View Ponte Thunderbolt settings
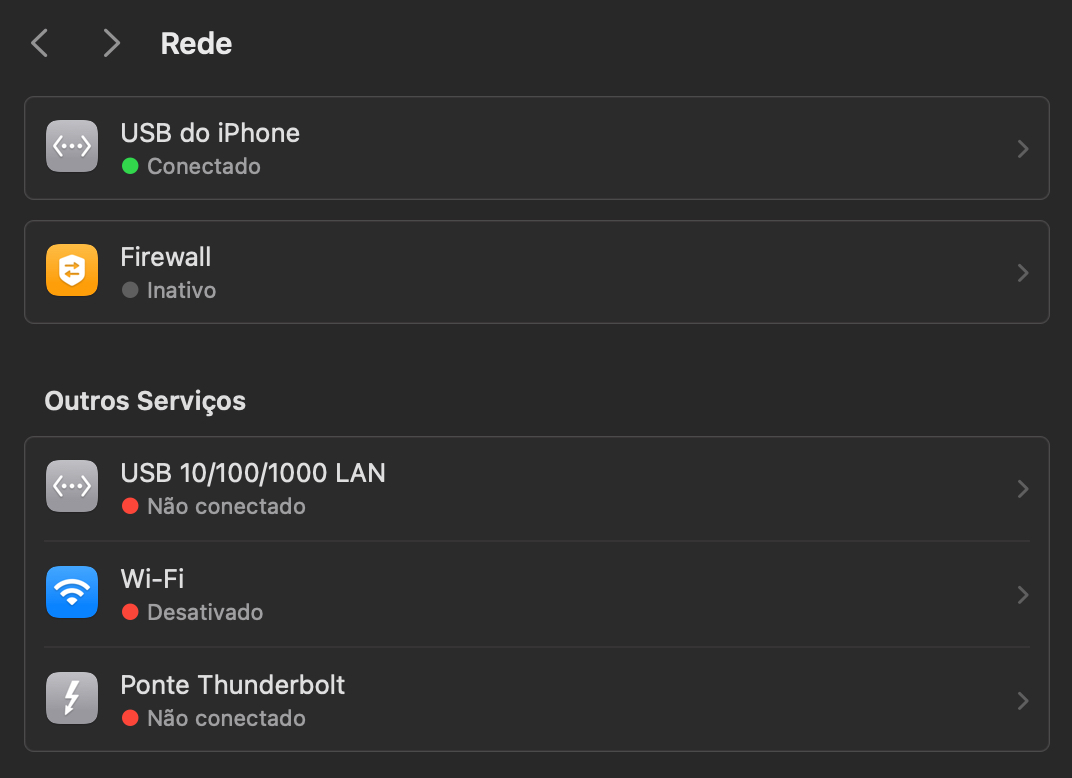1072x778 pixels. click(x=536, y=700)
